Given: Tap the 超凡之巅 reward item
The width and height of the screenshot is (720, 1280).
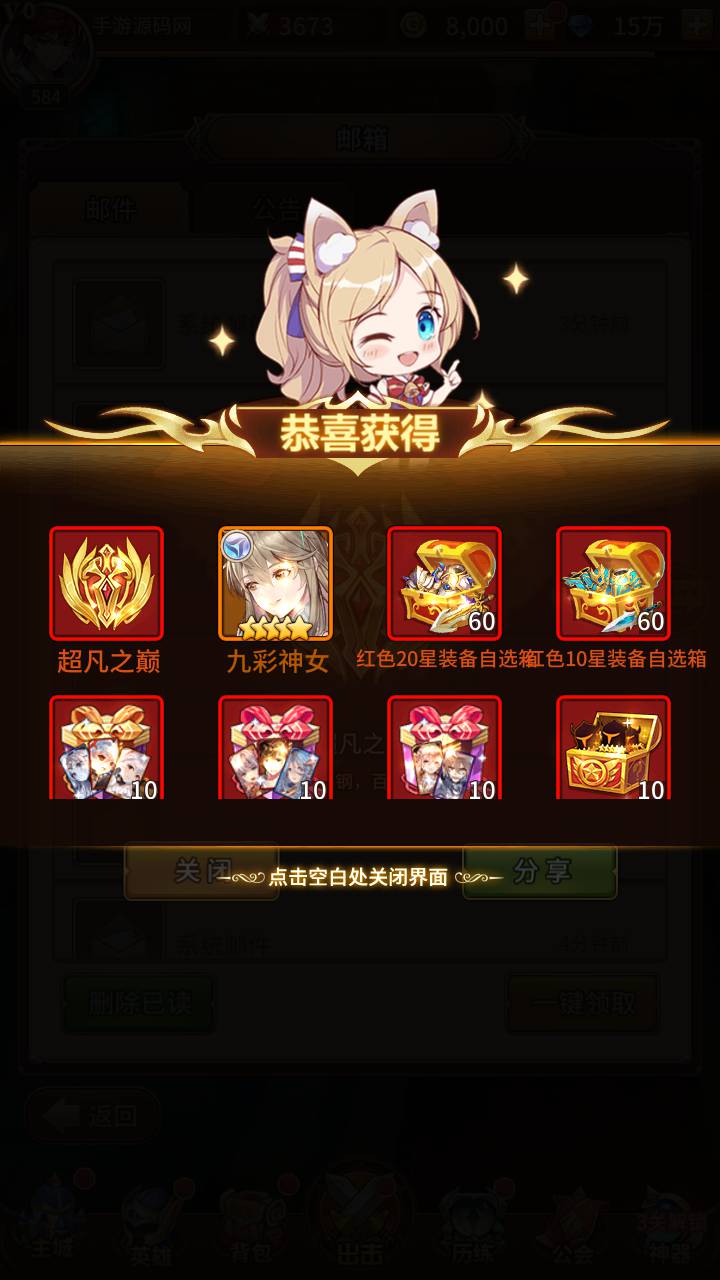Looking at the screenshot, I should 106,583.
